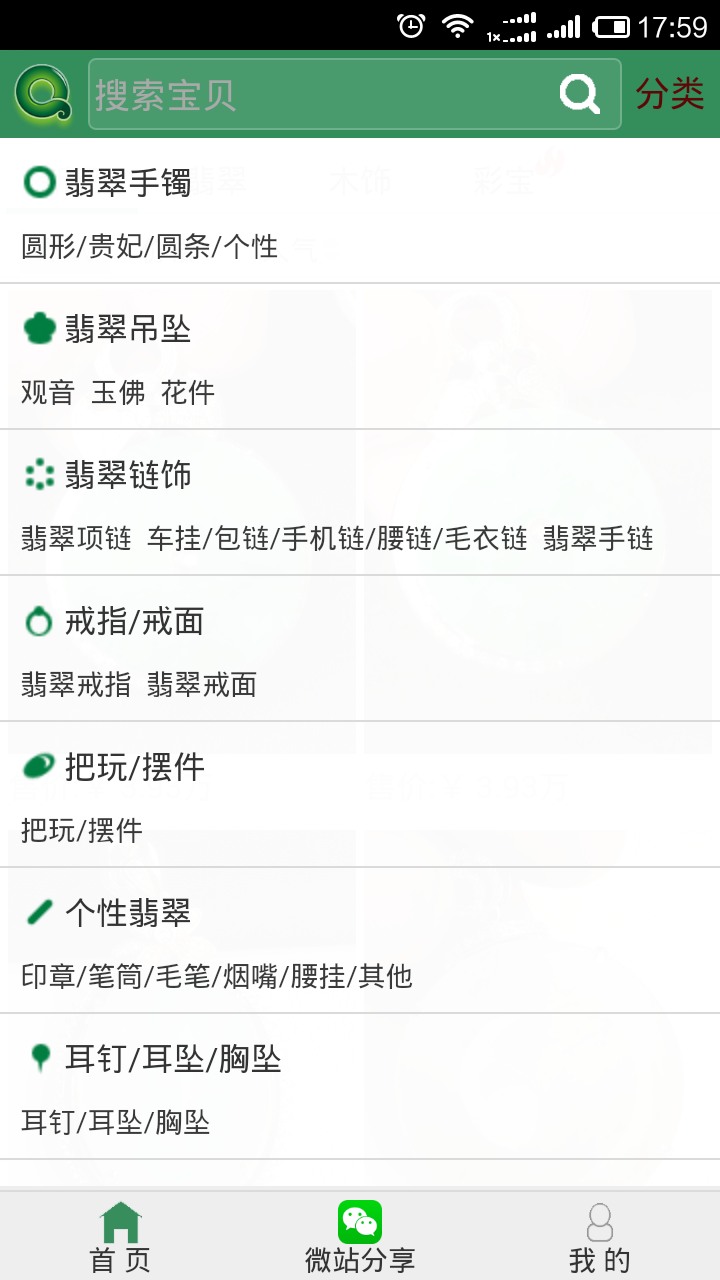Go to the 首页 home tab
Screen dimensions: 720x1280
tap(120, 1236)
